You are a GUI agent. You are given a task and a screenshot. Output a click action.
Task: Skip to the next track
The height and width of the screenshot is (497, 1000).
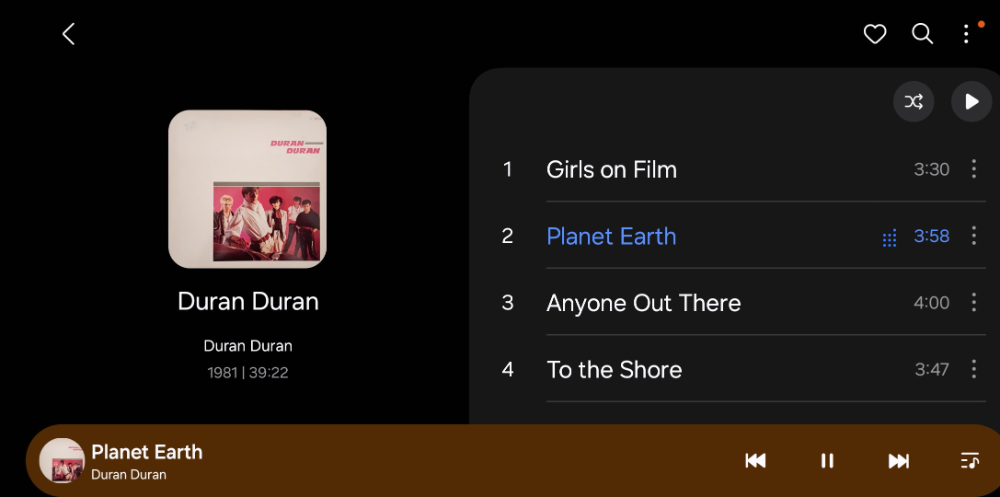pyautogui.click(x=898, y=460)
